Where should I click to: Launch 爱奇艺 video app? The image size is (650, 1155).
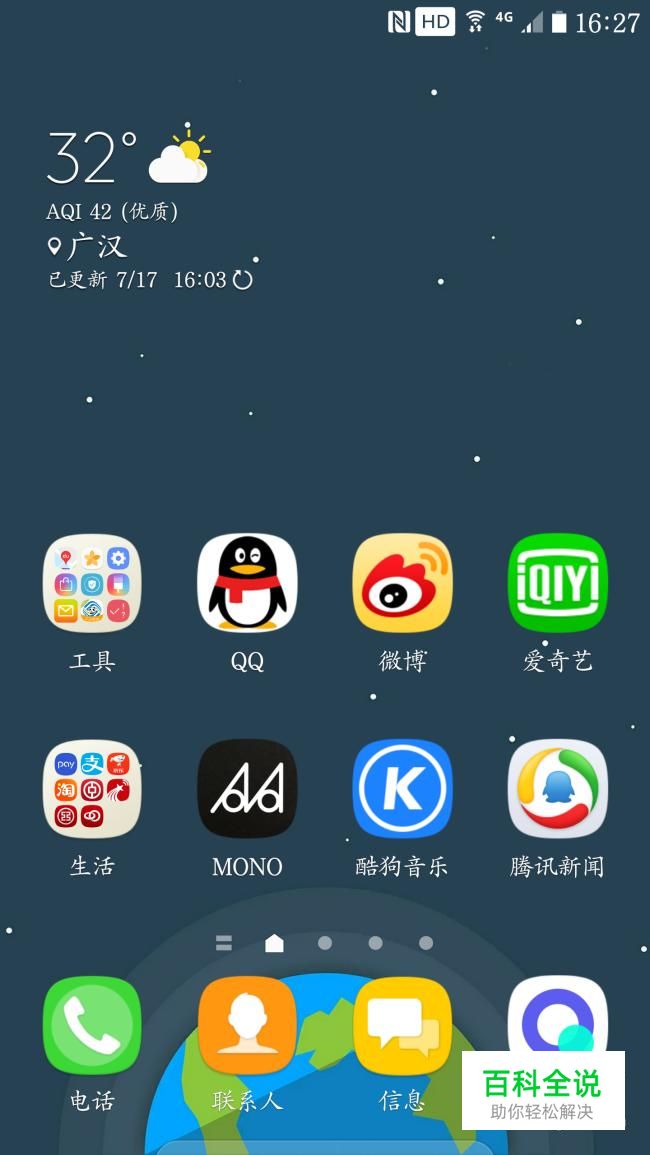(x=557, y=583)
